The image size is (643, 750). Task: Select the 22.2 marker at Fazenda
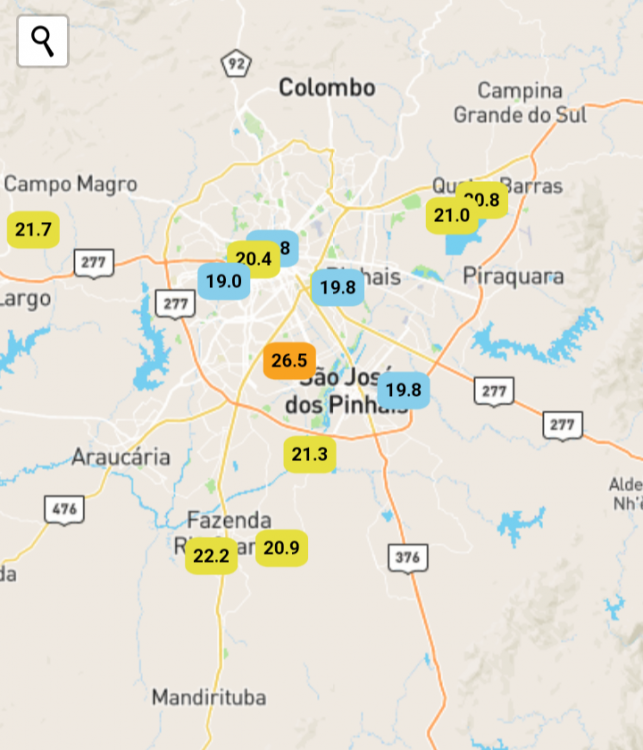pyautogui.click(x=211, y=556)
